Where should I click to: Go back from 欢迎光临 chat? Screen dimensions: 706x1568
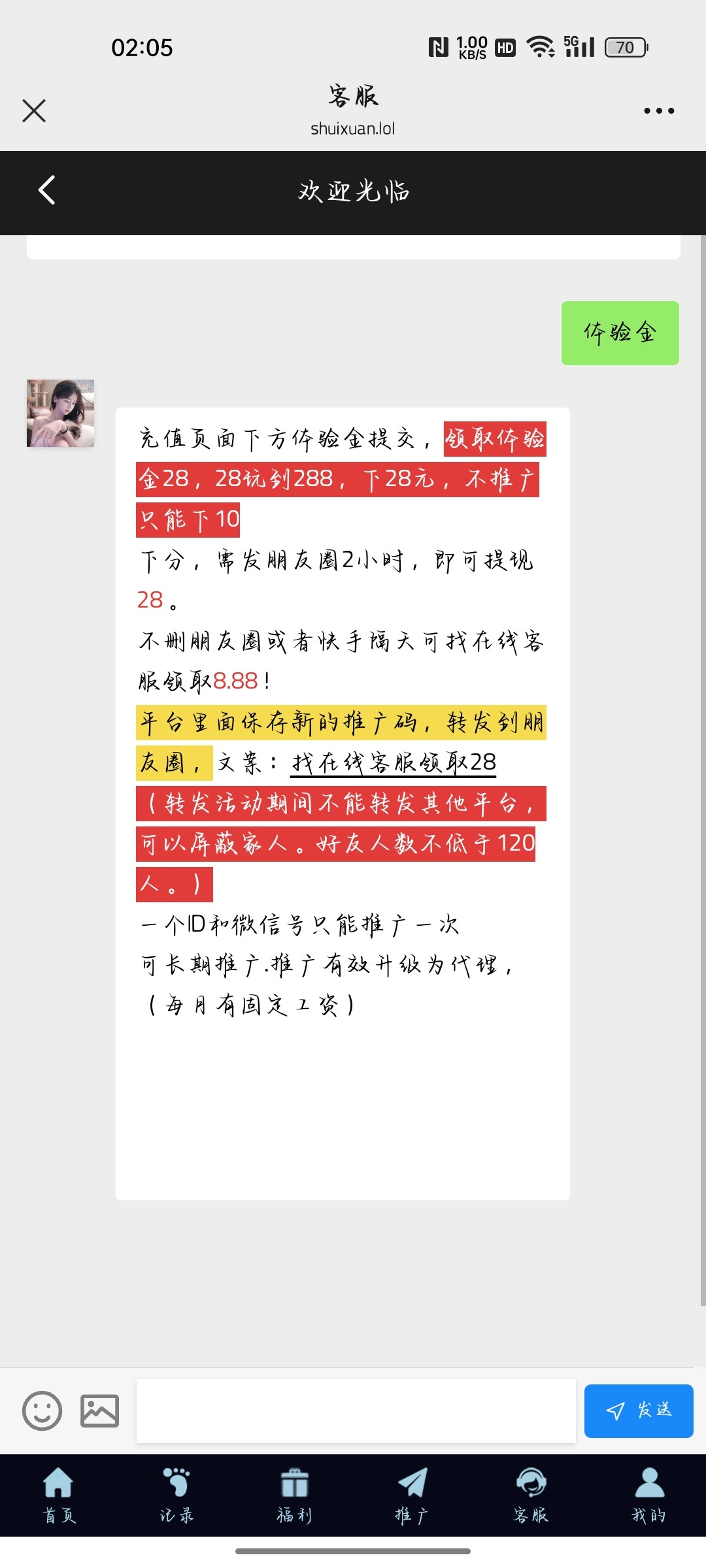pyautogui.click(x=46, y=191)
